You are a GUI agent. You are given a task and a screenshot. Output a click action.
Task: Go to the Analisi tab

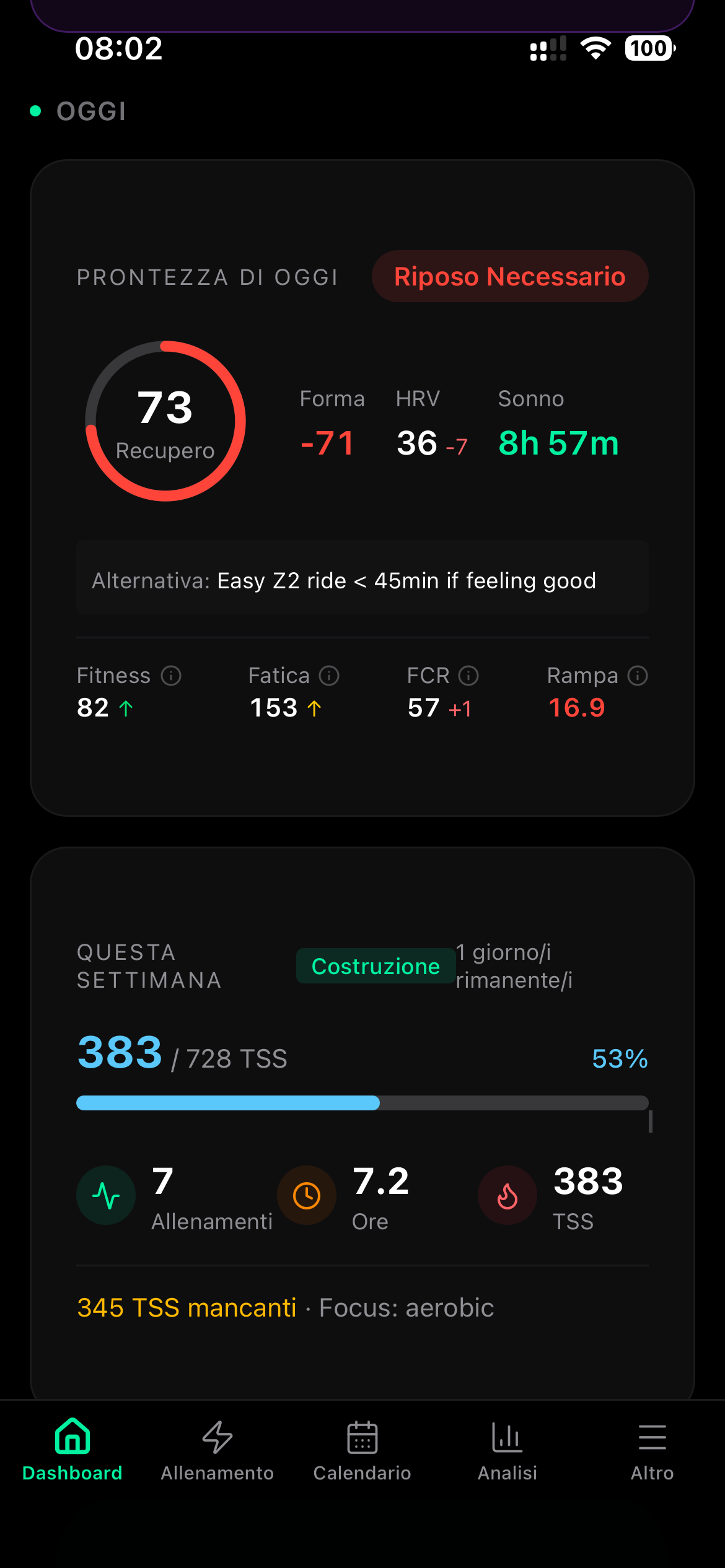(x=507, y=1450)
